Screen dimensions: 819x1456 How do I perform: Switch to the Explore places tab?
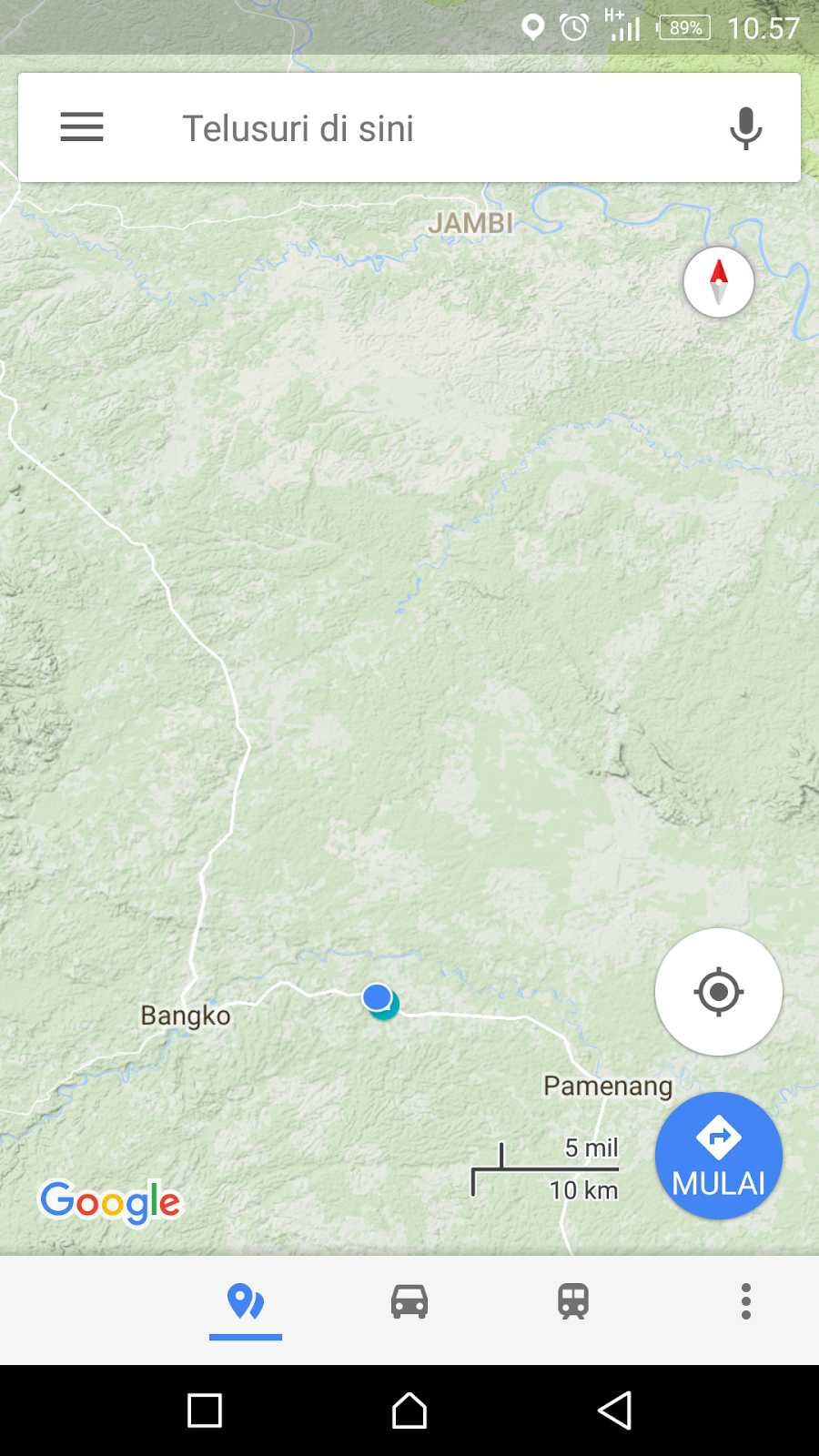[246, 1301]
